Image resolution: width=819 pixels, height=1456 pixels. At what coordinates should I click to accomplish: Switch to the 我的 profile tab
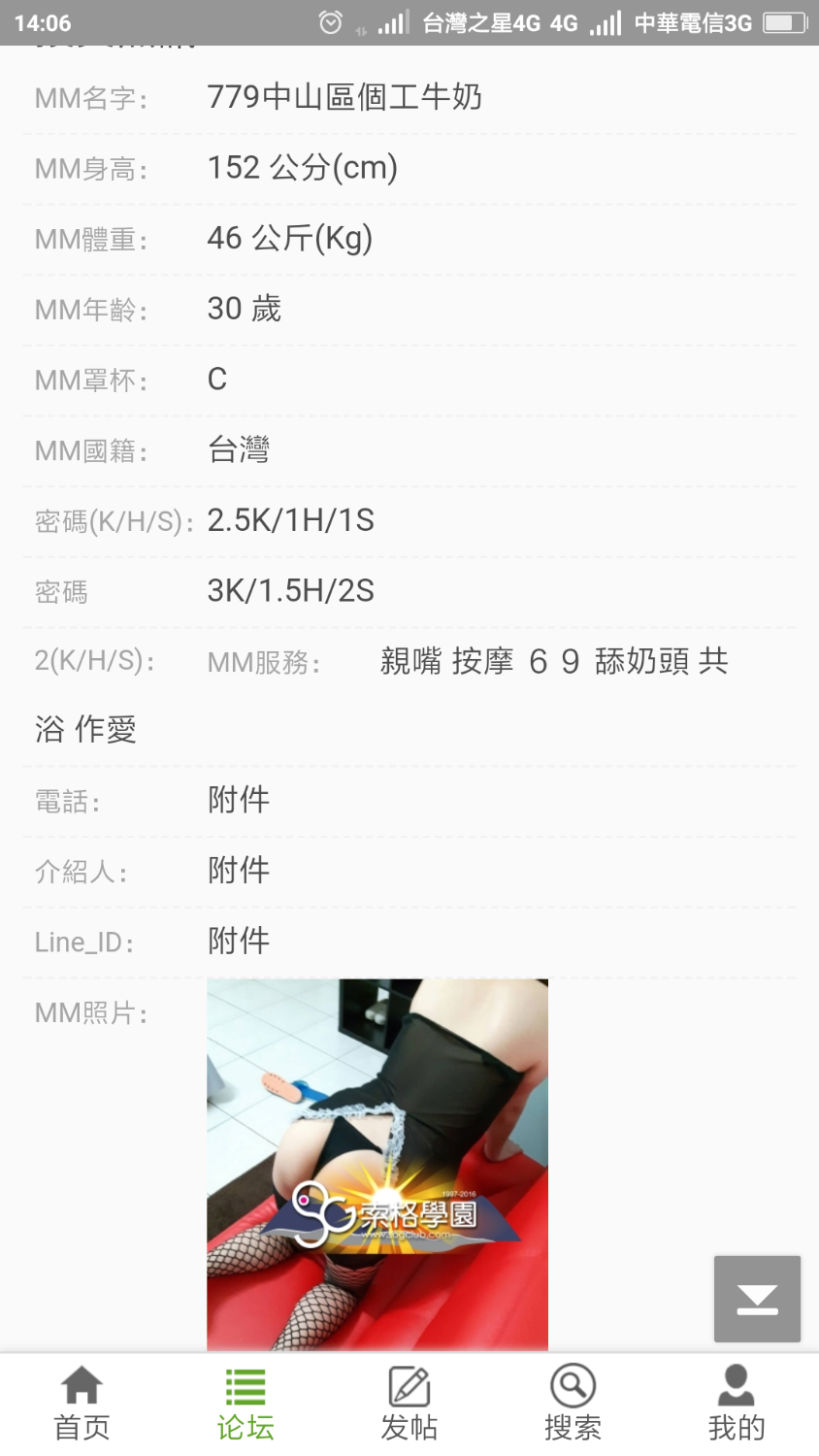click(737, 1404)
